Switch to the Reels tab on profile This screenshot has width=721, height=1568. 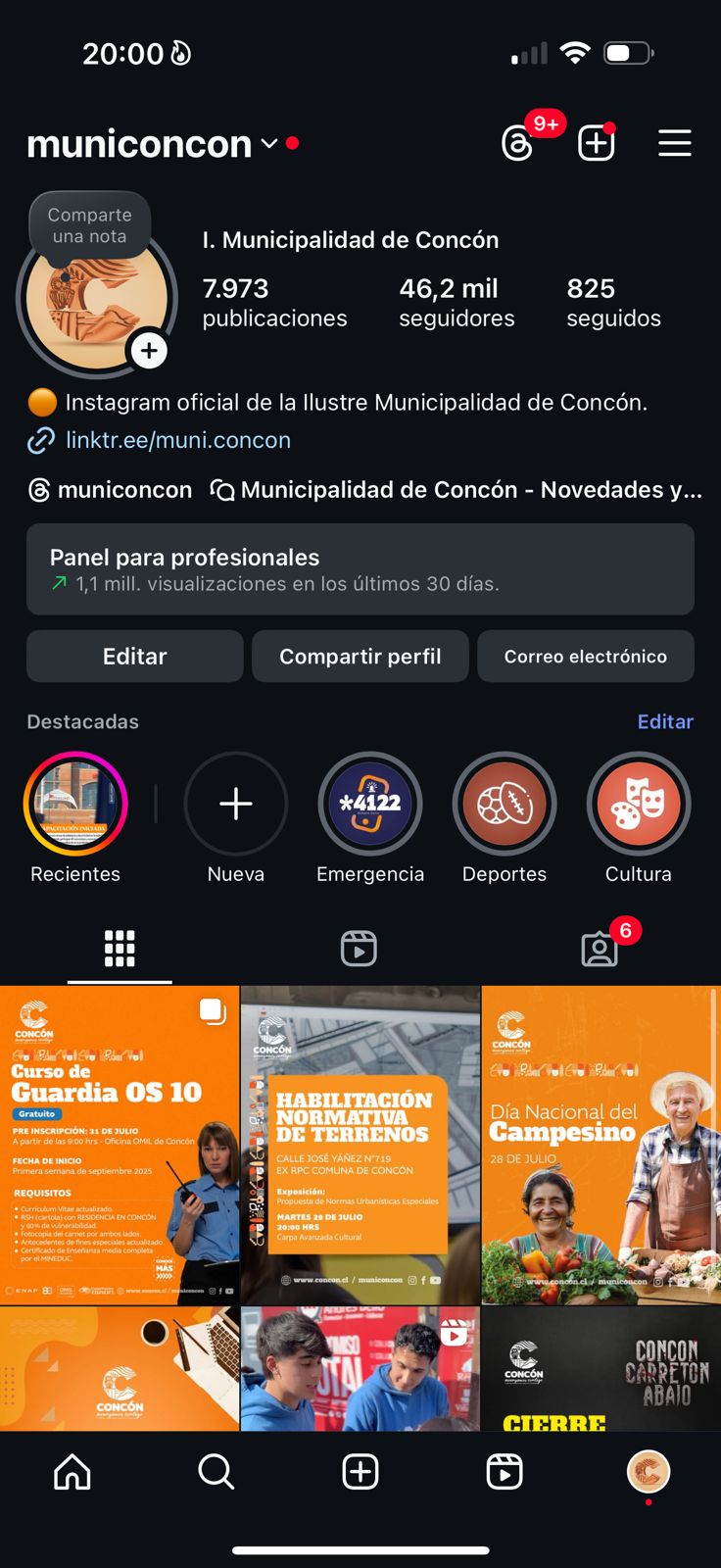pyautogui.click(x=359, y=949)
